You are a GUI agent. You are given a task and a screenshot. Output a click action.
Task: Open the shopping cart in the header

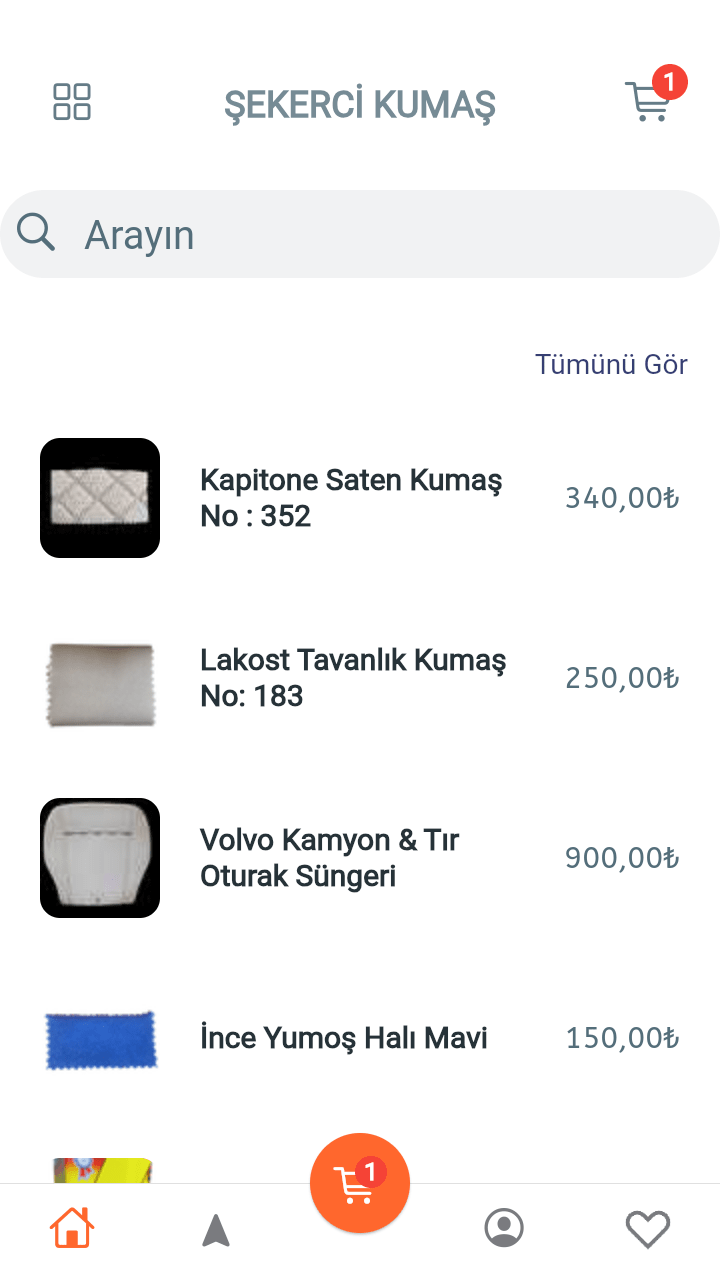(649, 101)
